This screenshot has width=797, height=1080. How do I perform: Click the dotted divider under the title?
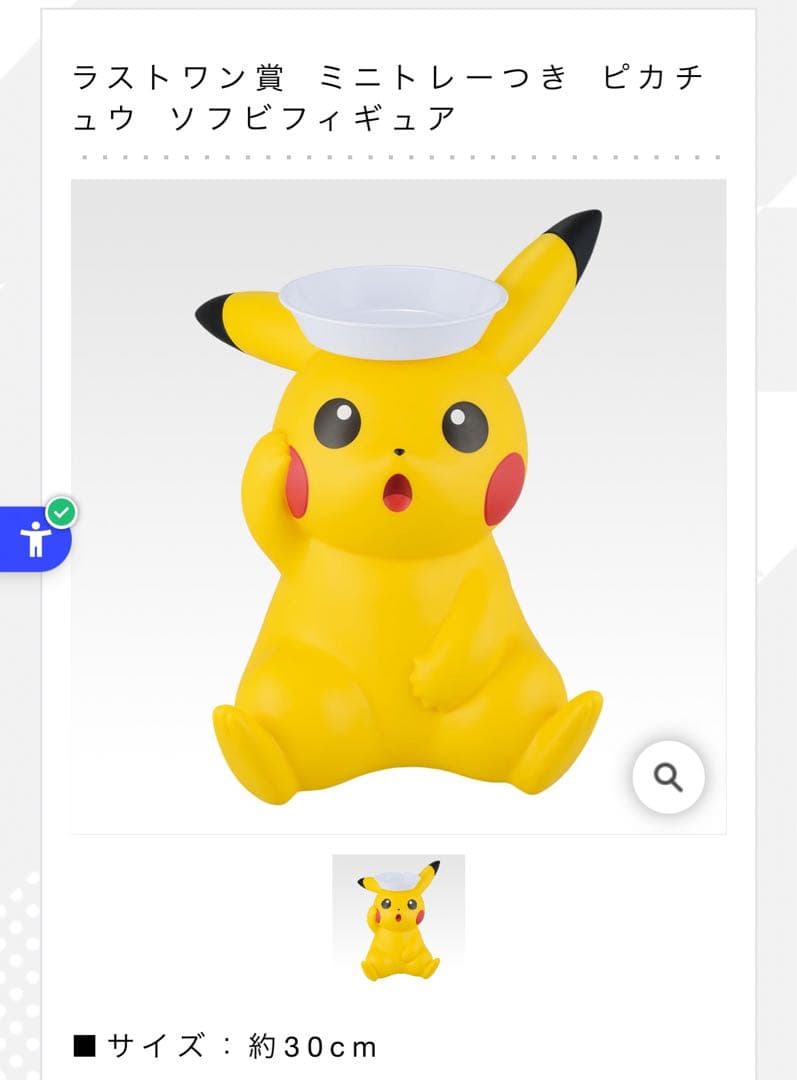pyautogui.click(x=398, y=155)
